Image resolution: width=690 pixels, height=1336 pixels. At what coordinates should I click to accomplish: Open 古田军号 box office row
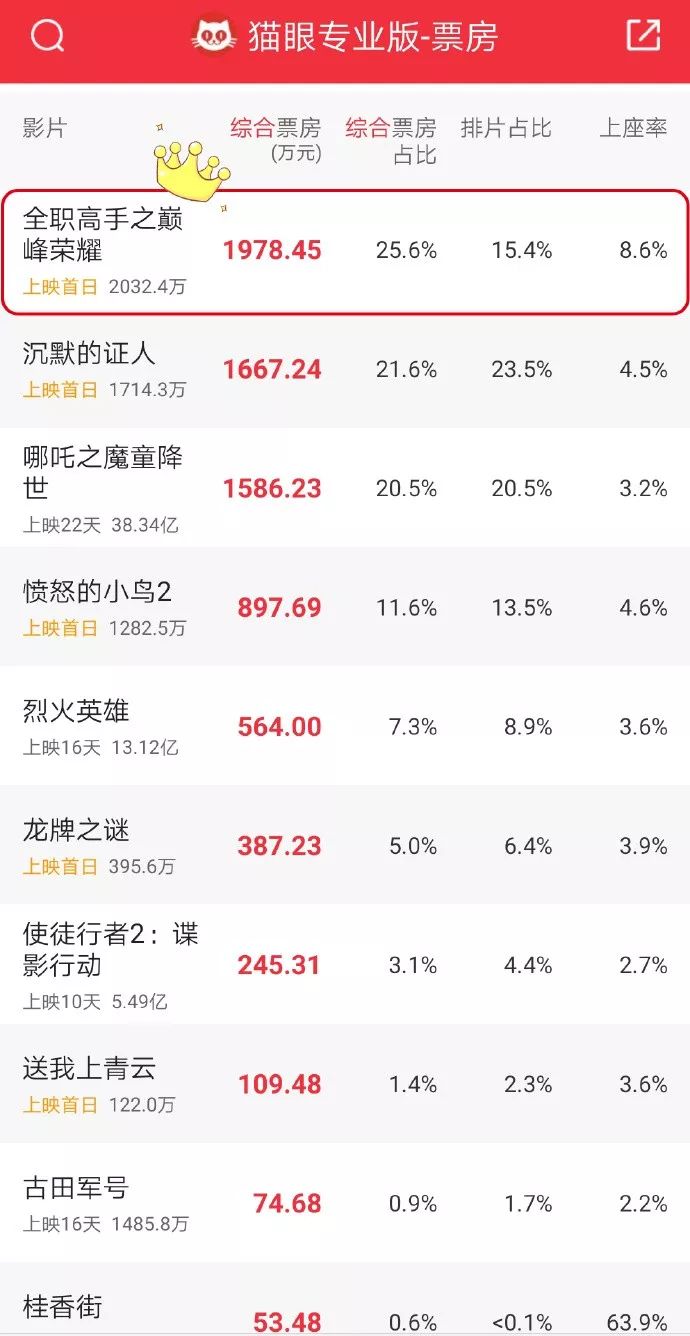click(344, 1202)
